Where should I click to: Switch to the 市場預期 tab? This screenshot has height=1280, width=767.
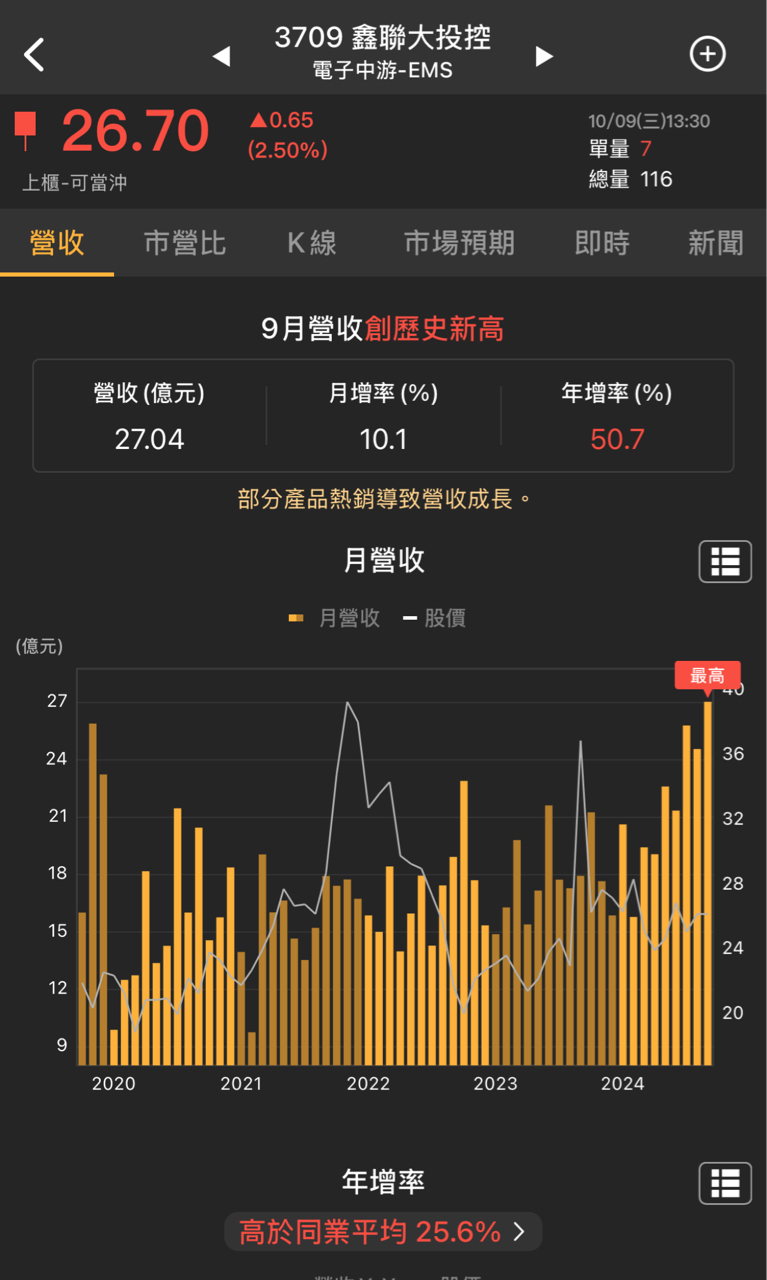tap(459, 243)
